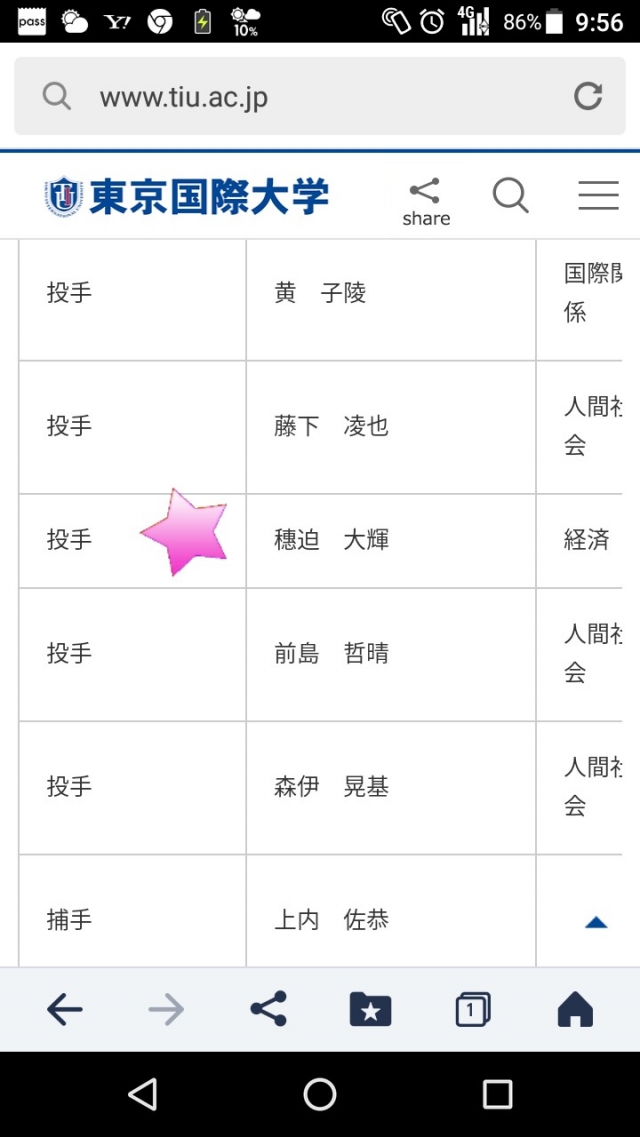Tap the URL address bar
Screen dimensions: 640x1137
click(x=300, y=97)
